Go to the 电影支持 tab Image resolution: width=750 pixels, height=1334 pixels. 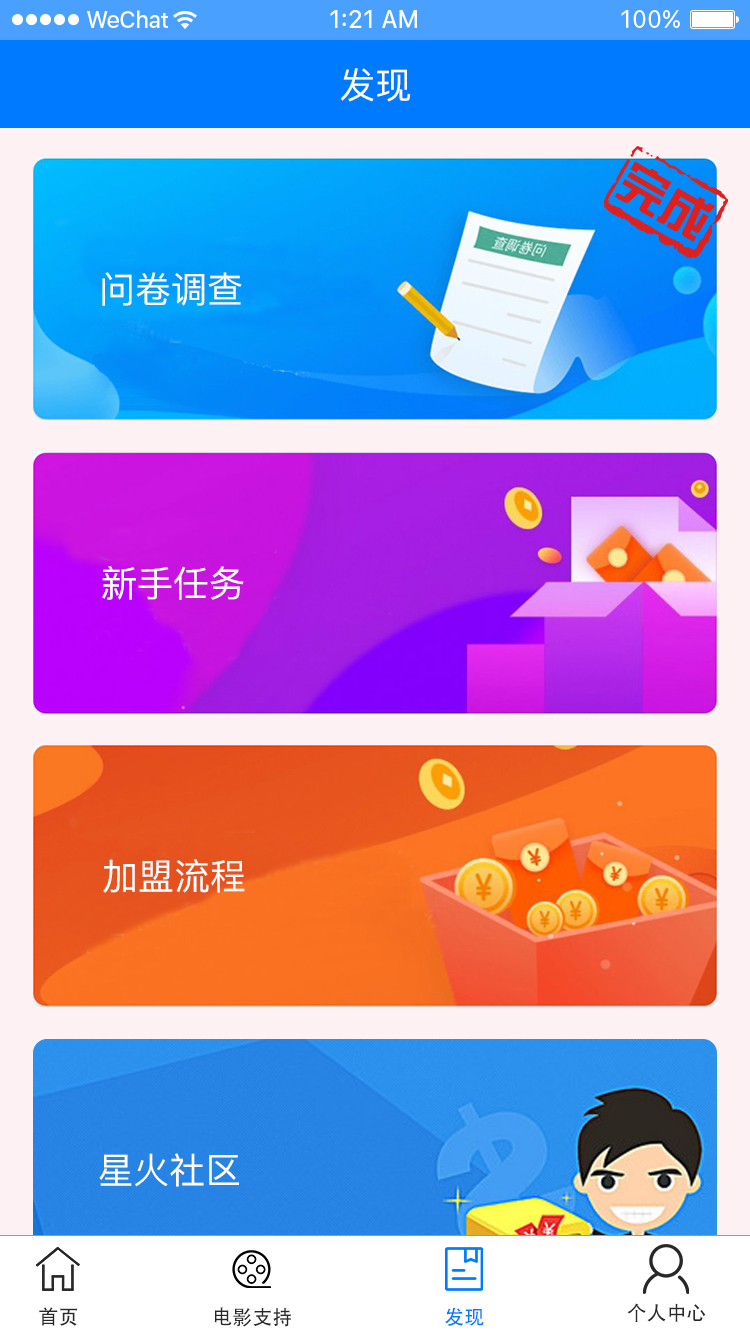click(x=252, y=1286)
